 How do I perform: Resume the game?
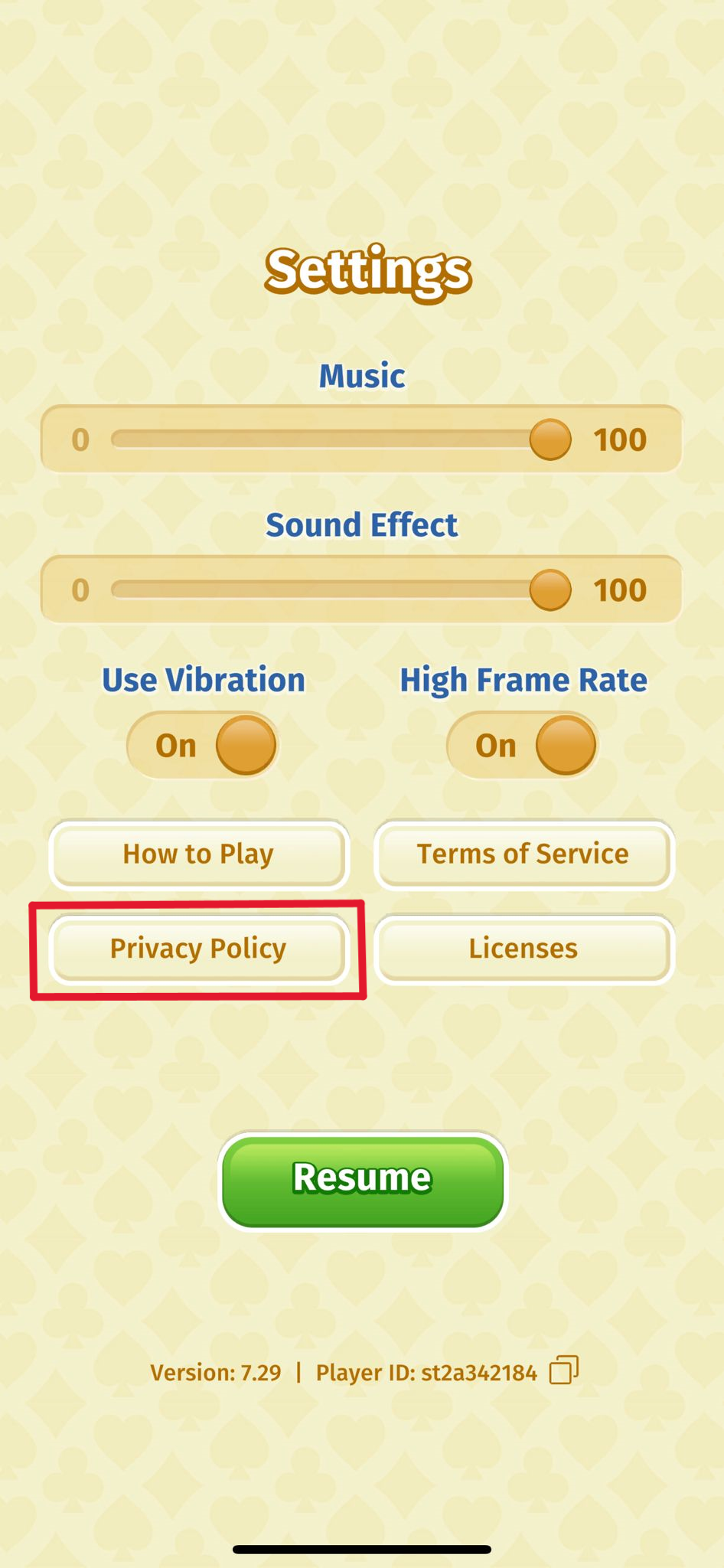(363, 1180)
